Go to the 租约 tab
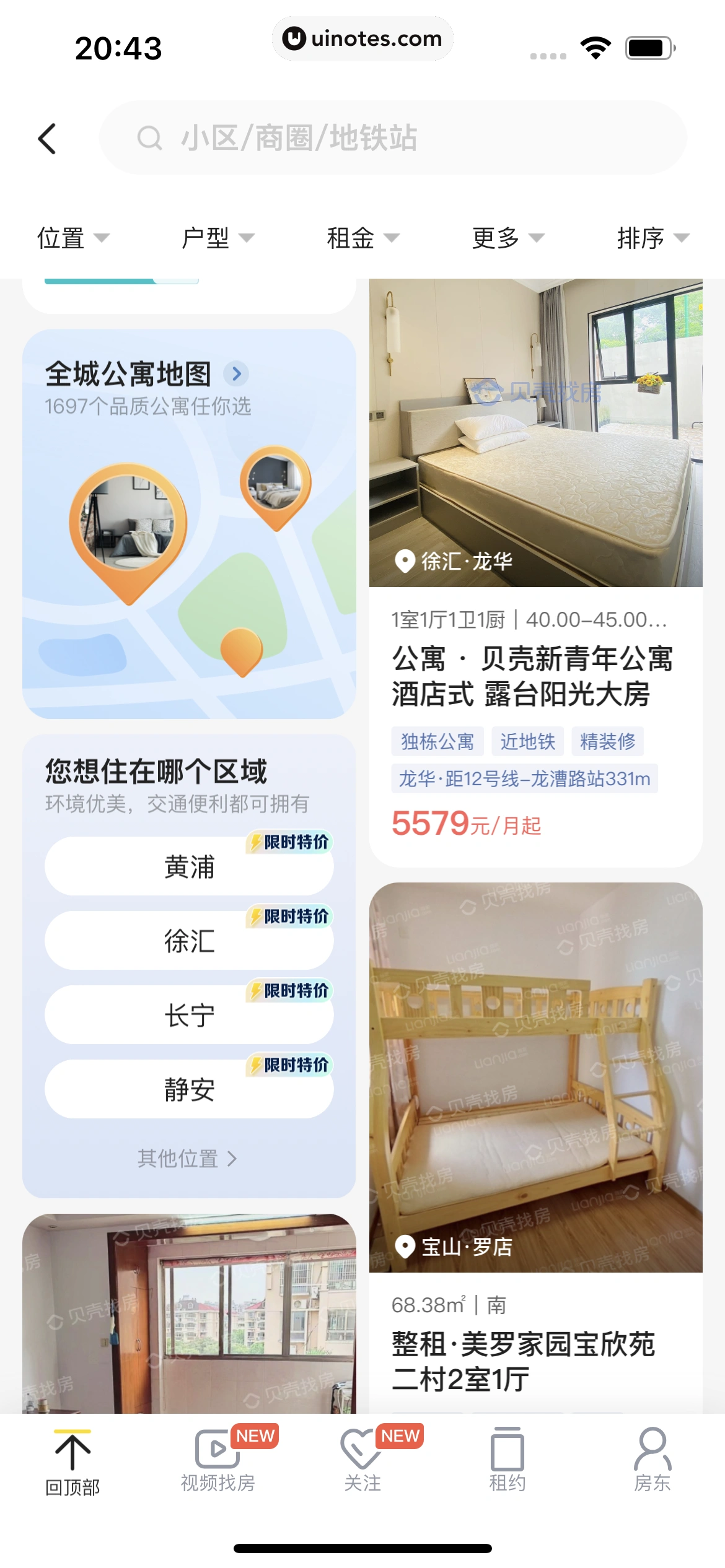The image size is (725, 1568). pos(507,1460)
